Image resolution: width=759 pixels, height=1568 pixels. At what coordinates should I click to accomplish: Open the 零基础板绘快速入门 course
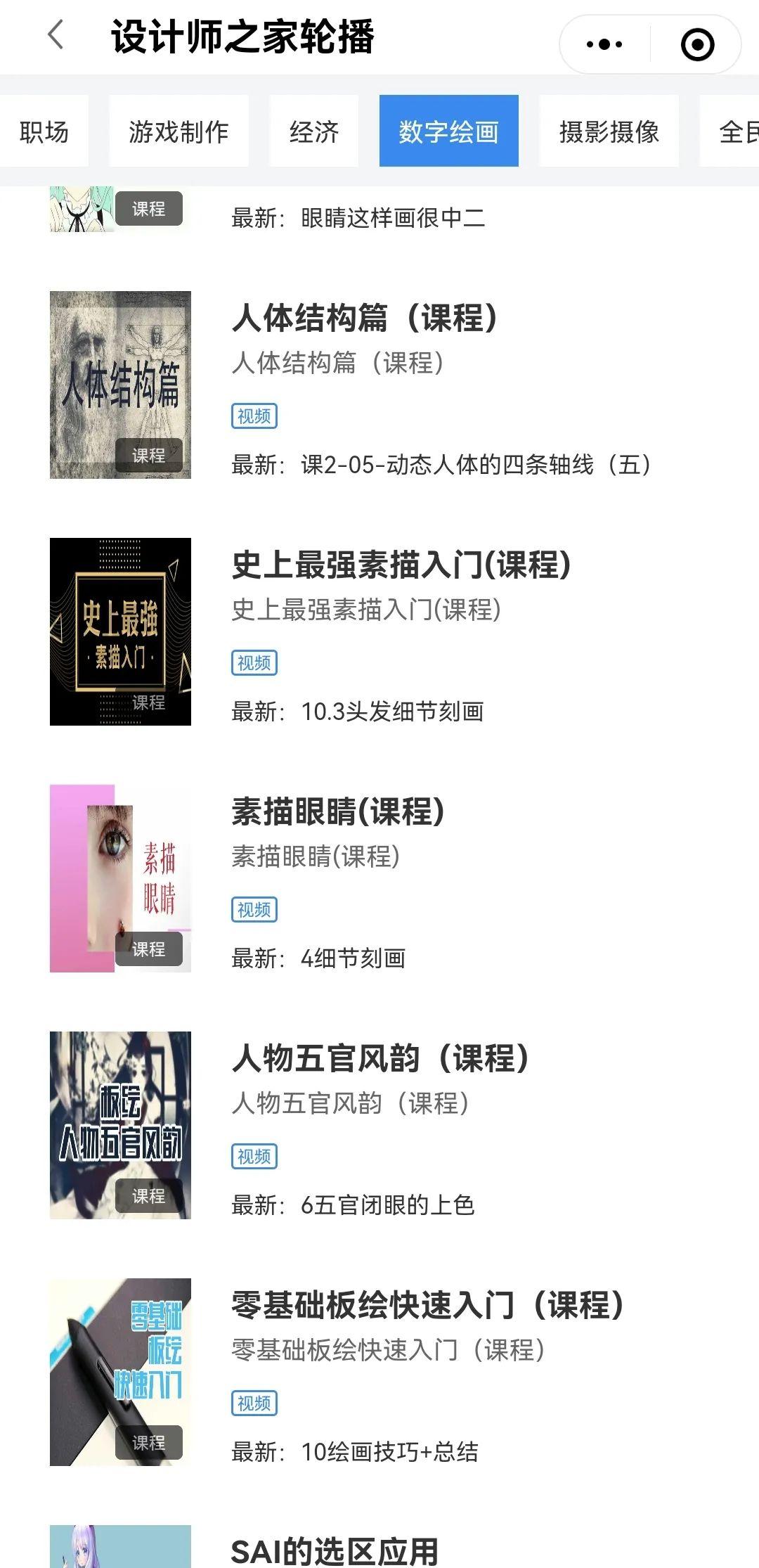[x=427, y=1305]
